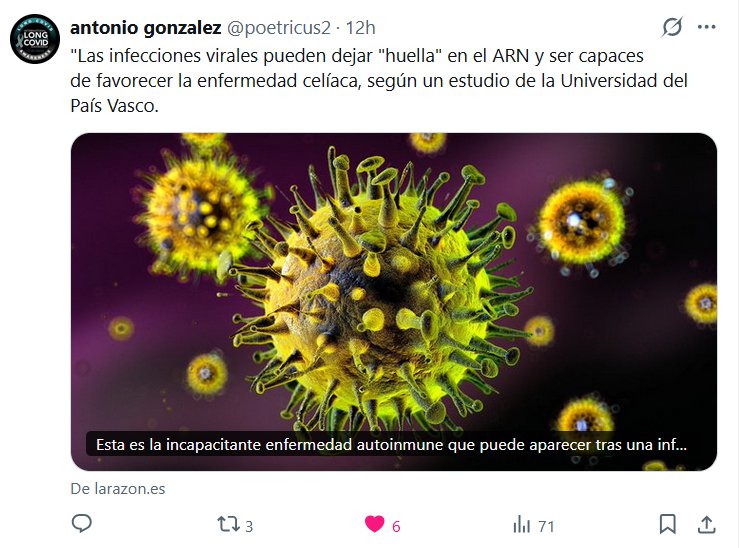Unlike the post with 6 likes
The width and height of the screenshot is (740, 548).
click(x=375, y=525)
